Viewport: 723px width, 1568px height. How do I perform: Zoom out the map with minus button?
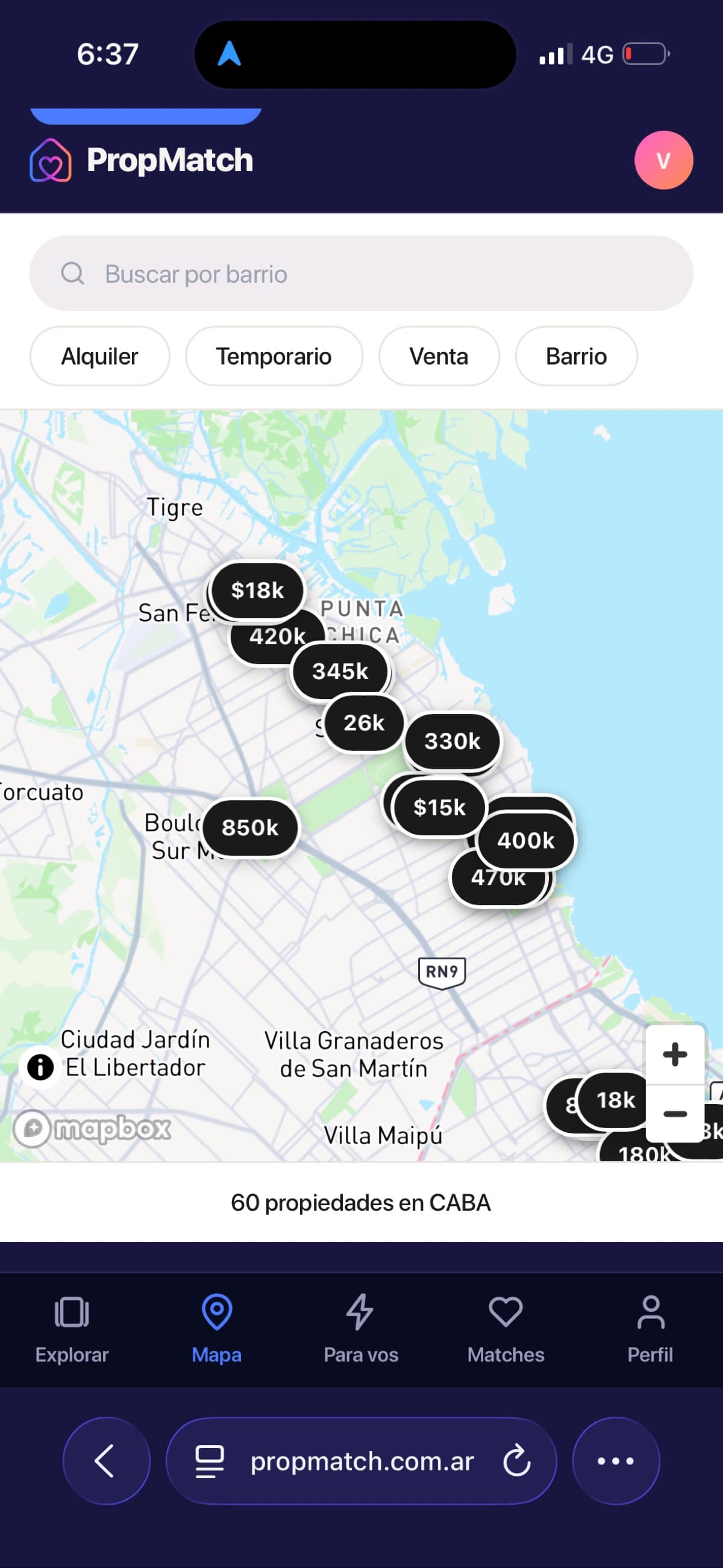675,1114
